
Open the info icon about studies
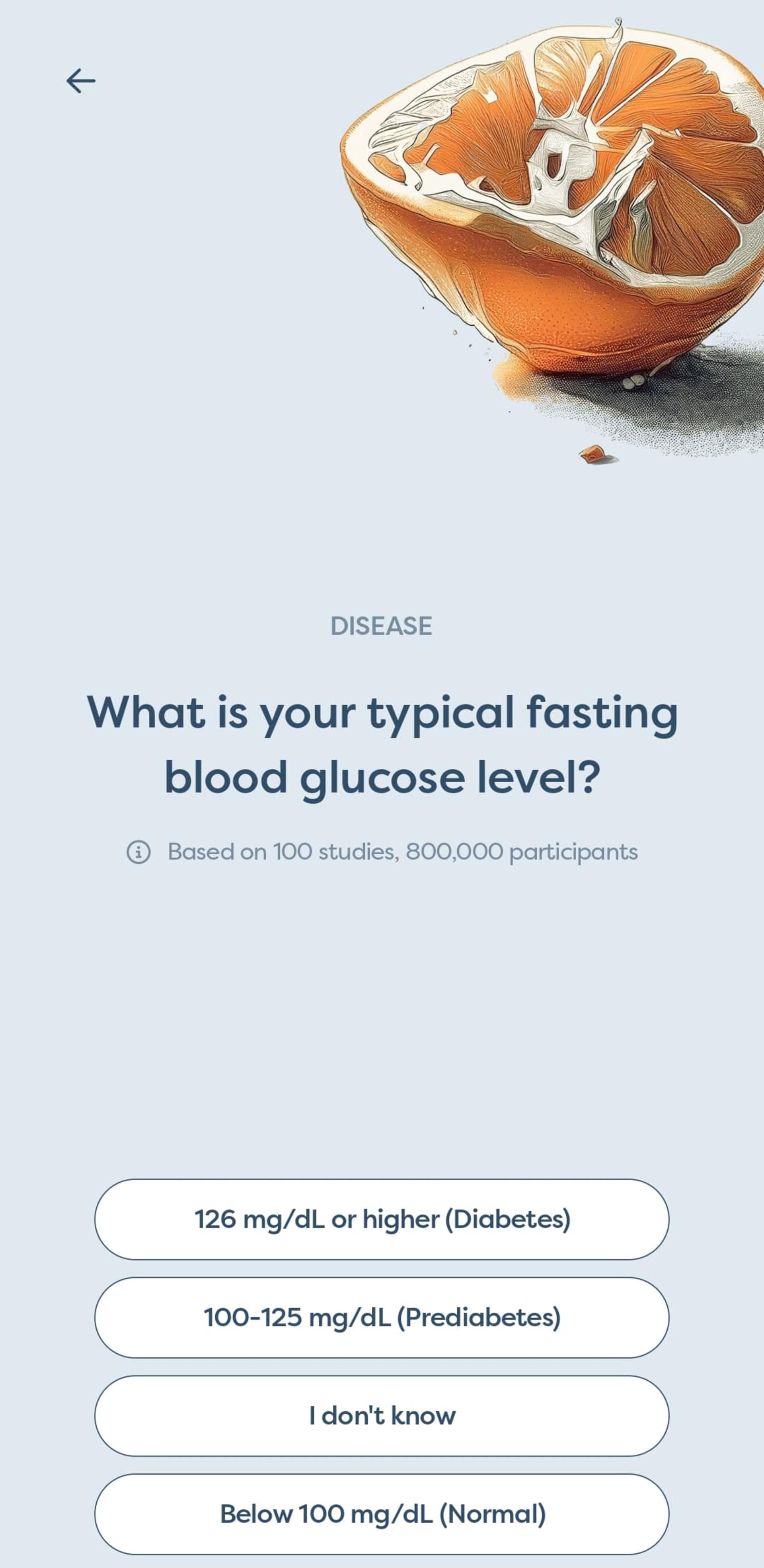tap(138, 851)
